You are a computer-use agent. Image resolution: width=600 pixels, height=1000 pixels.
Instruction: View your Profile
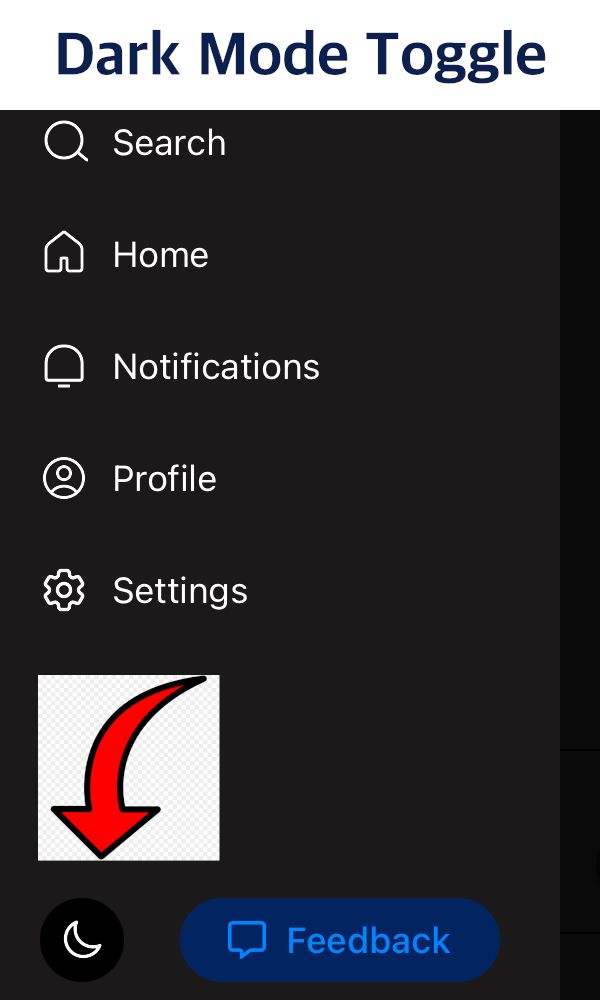(130, 479)
